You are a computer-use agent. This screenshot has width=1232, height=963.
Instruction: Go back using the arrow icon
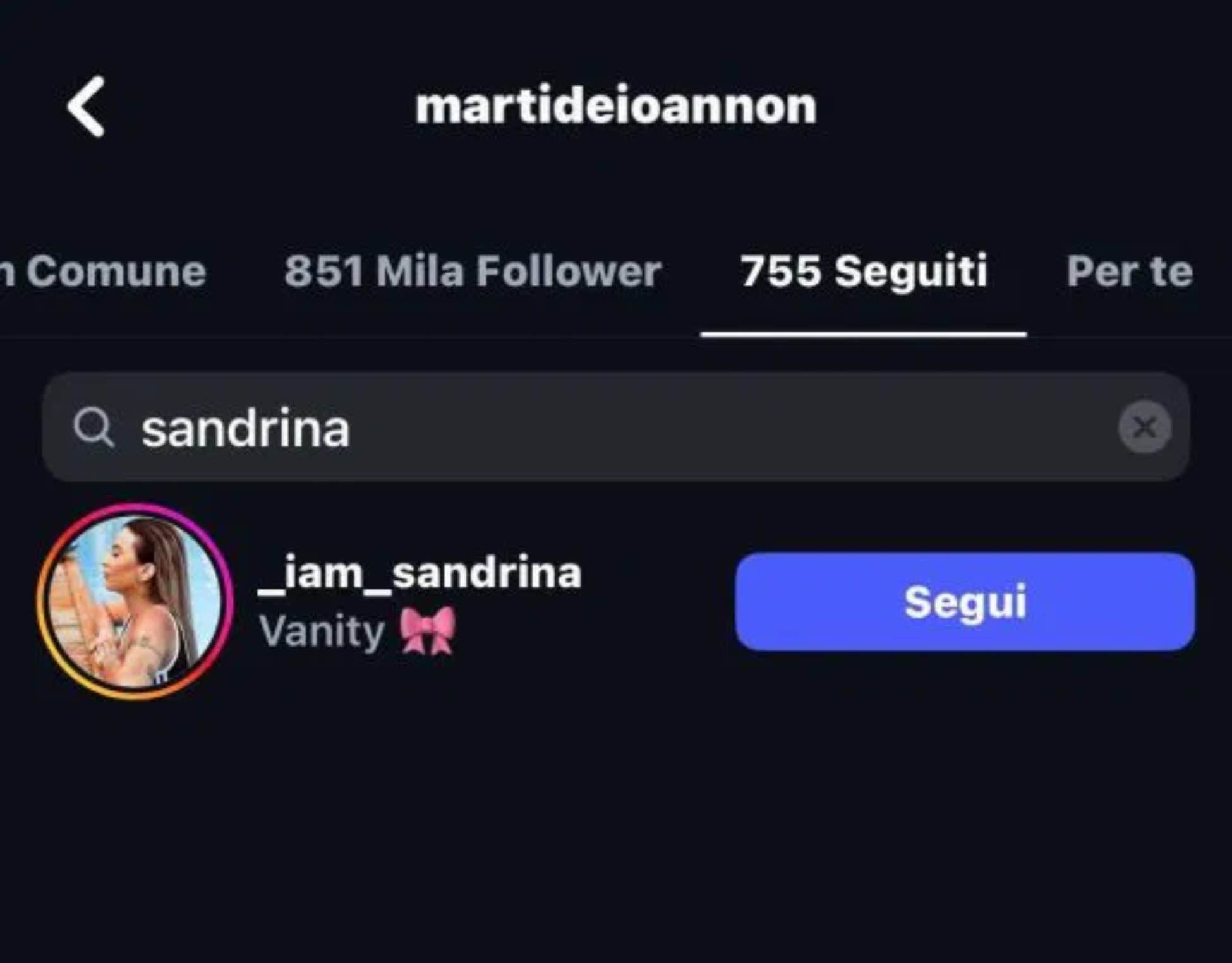(87, 107)
